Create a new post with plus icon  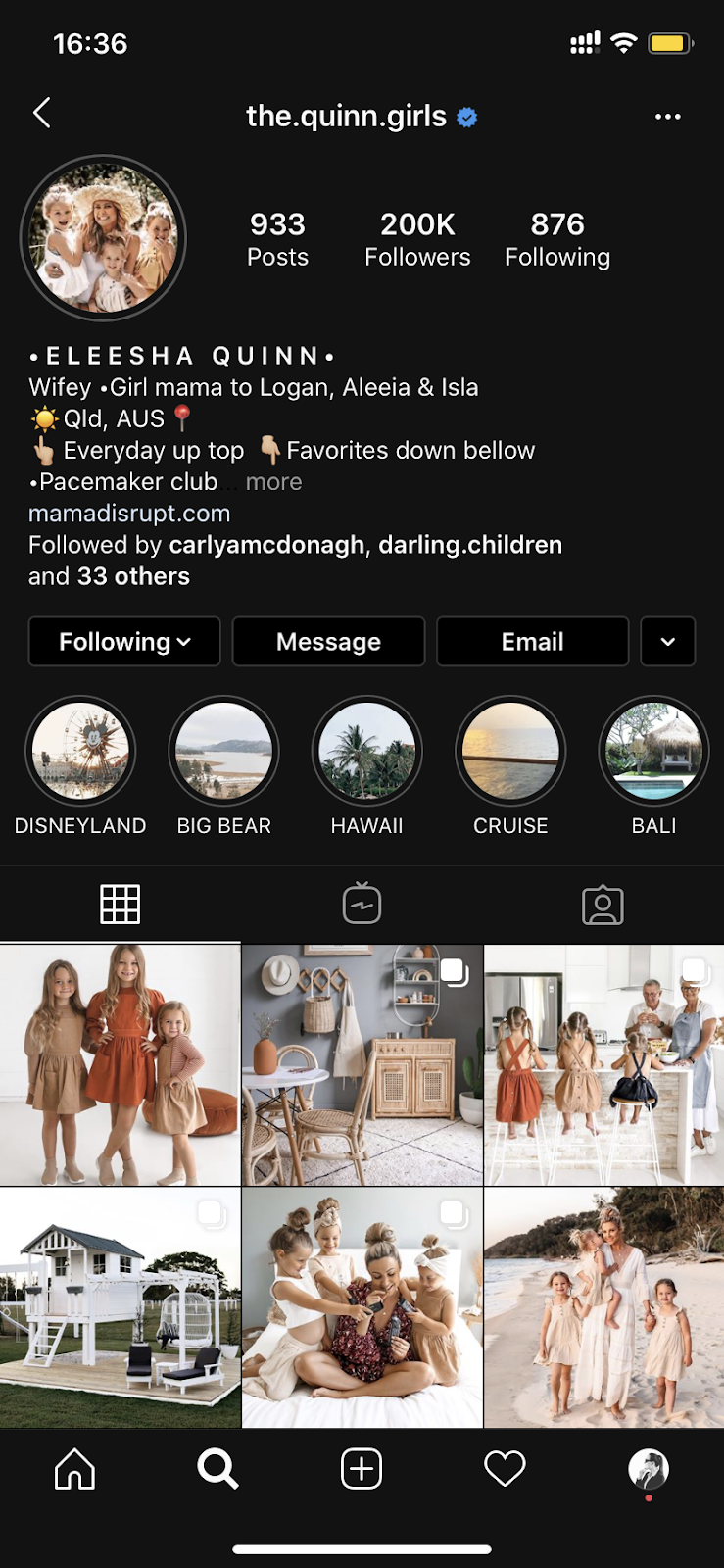362,1469
